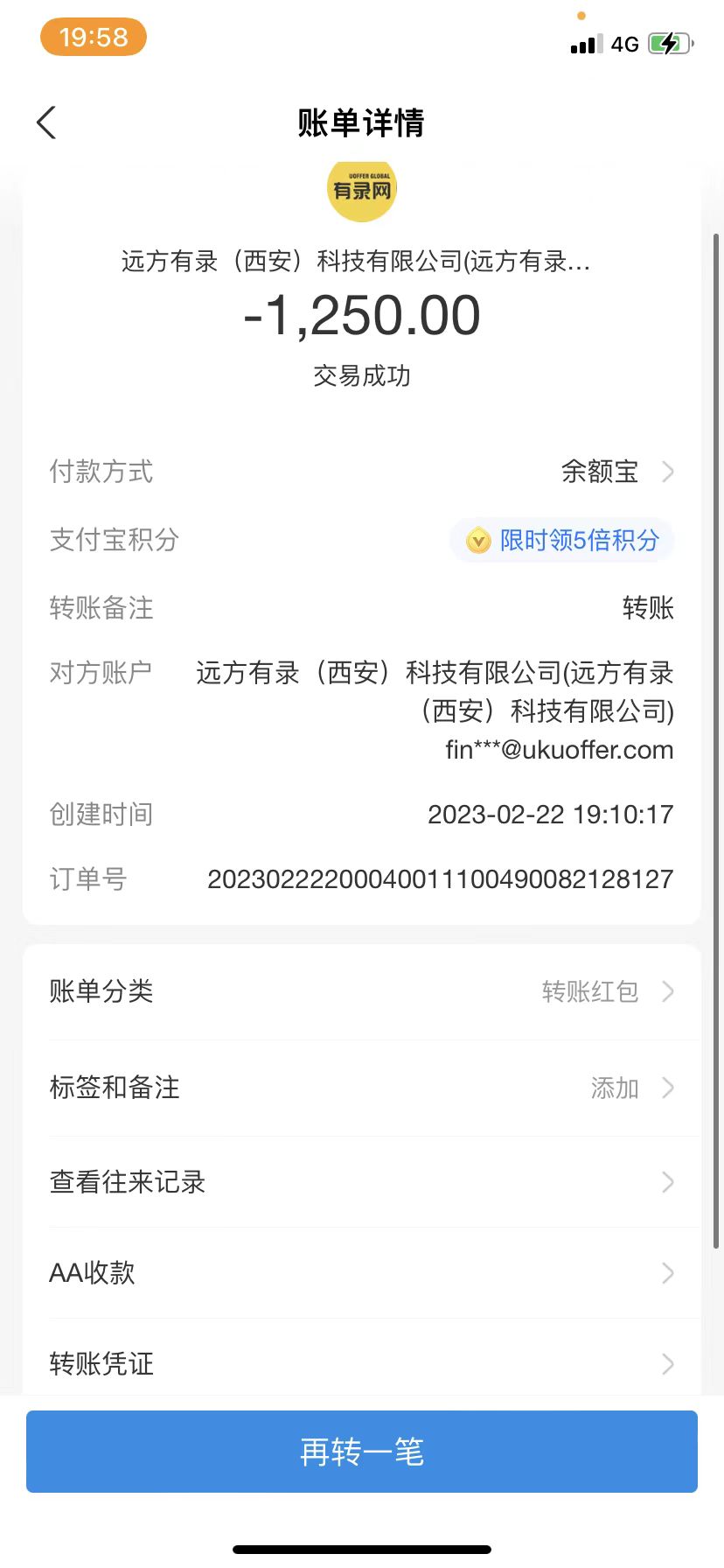Open the 有录网 merchant avatar
Screen dimensions: 724x1568
(362, 190)
